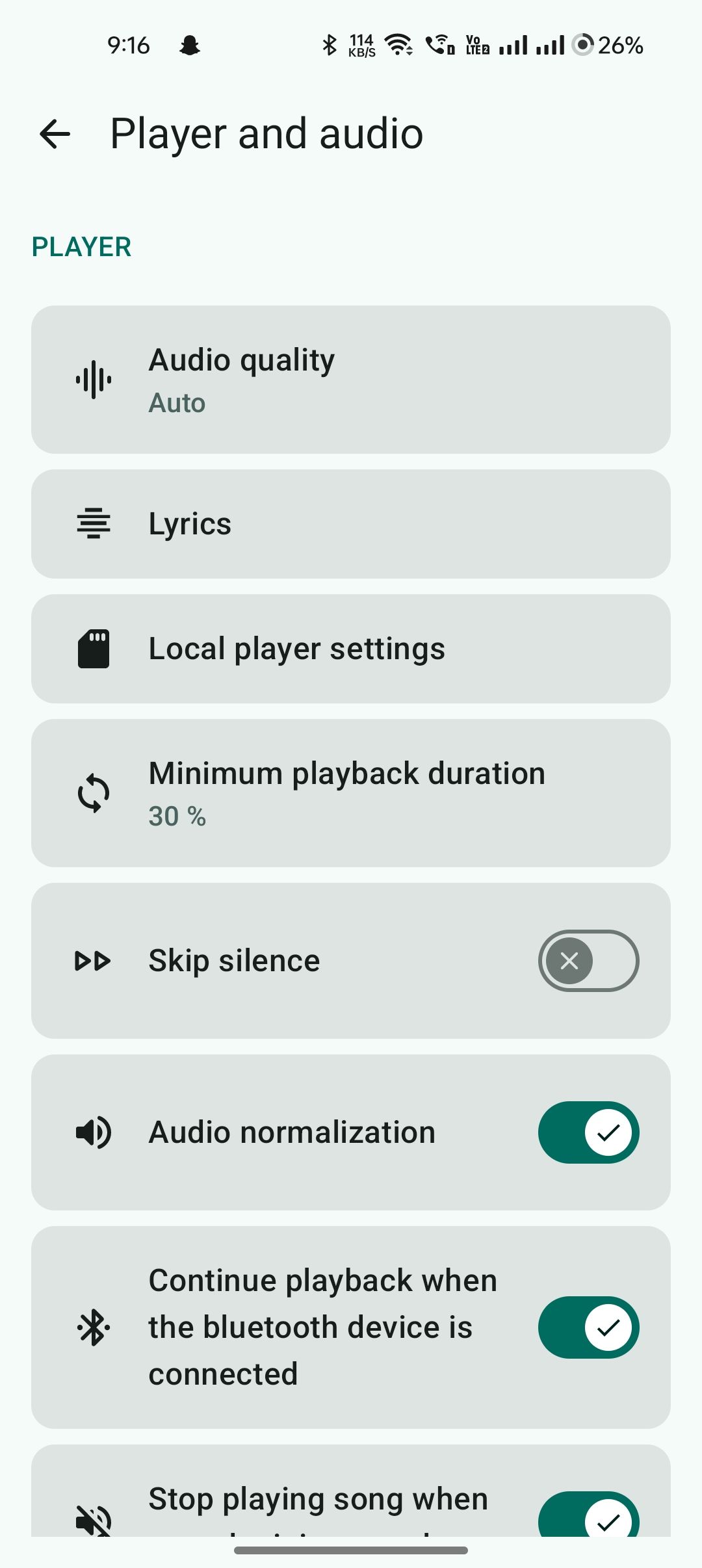
Task: Open Local player settings
Action: (350, 649)
